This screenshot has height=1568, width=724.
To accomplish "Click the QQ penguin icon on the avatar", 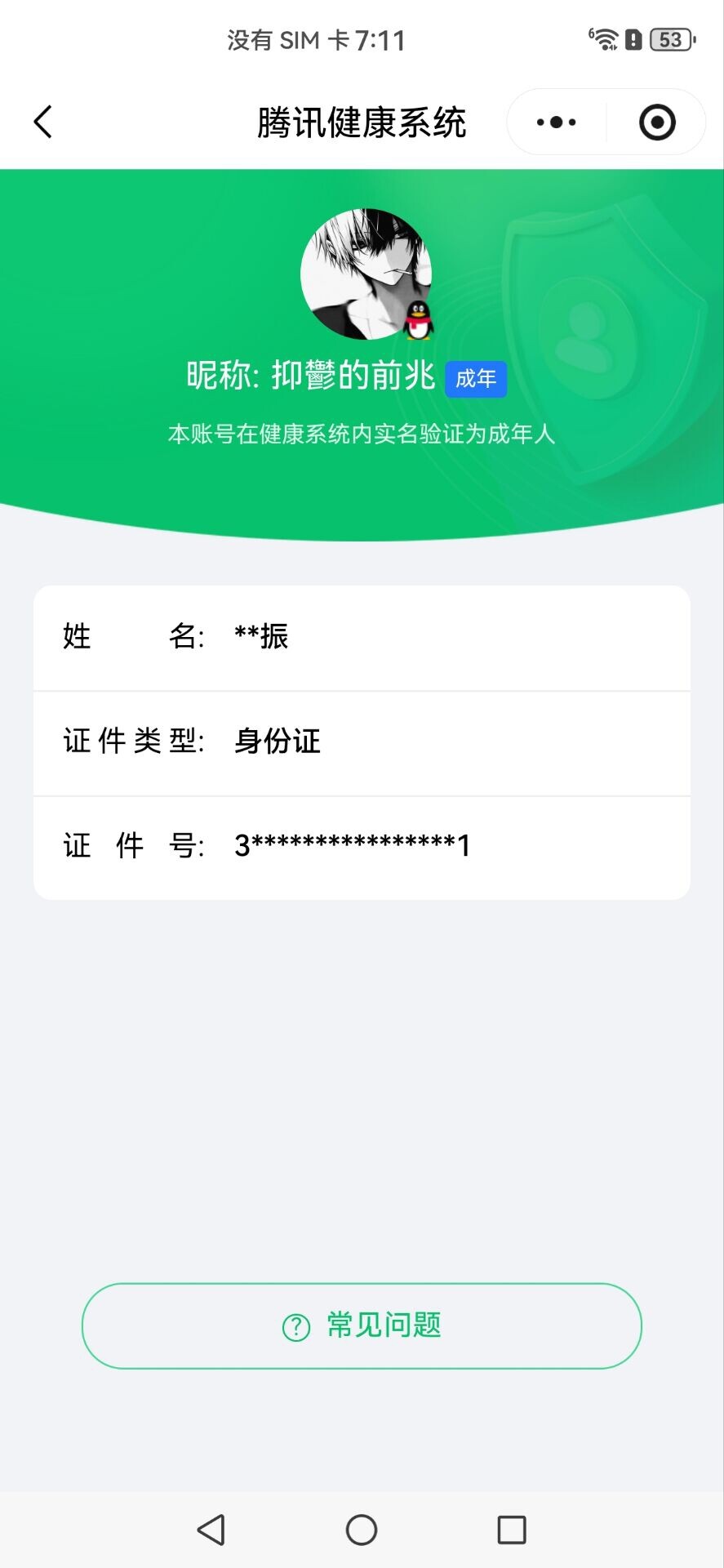I will (418, 320).
